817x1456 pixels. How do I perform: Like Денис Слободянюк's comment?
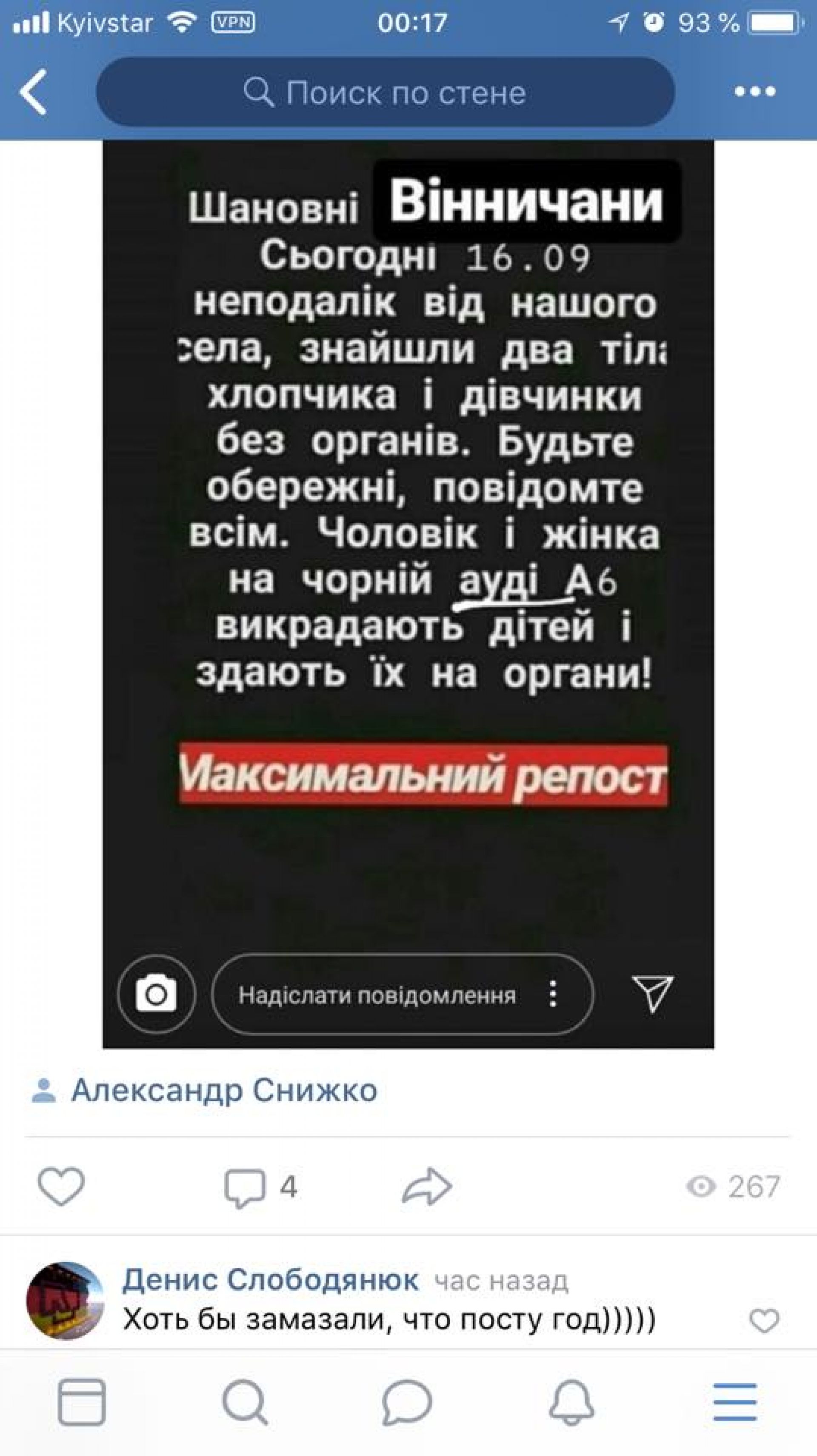point(764,1320)
